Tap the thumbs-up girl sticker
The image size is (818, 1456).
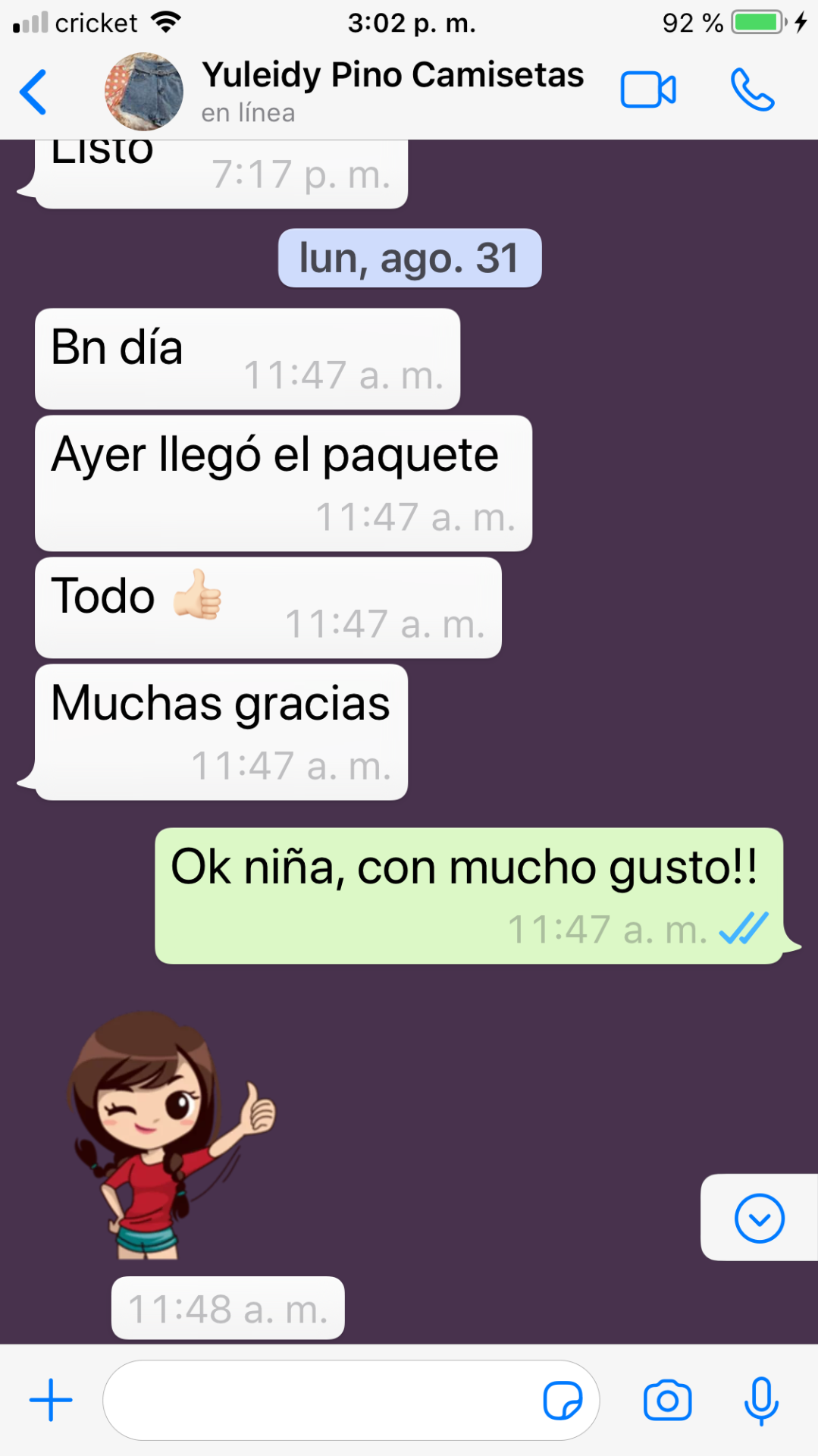coord(171,1135)
